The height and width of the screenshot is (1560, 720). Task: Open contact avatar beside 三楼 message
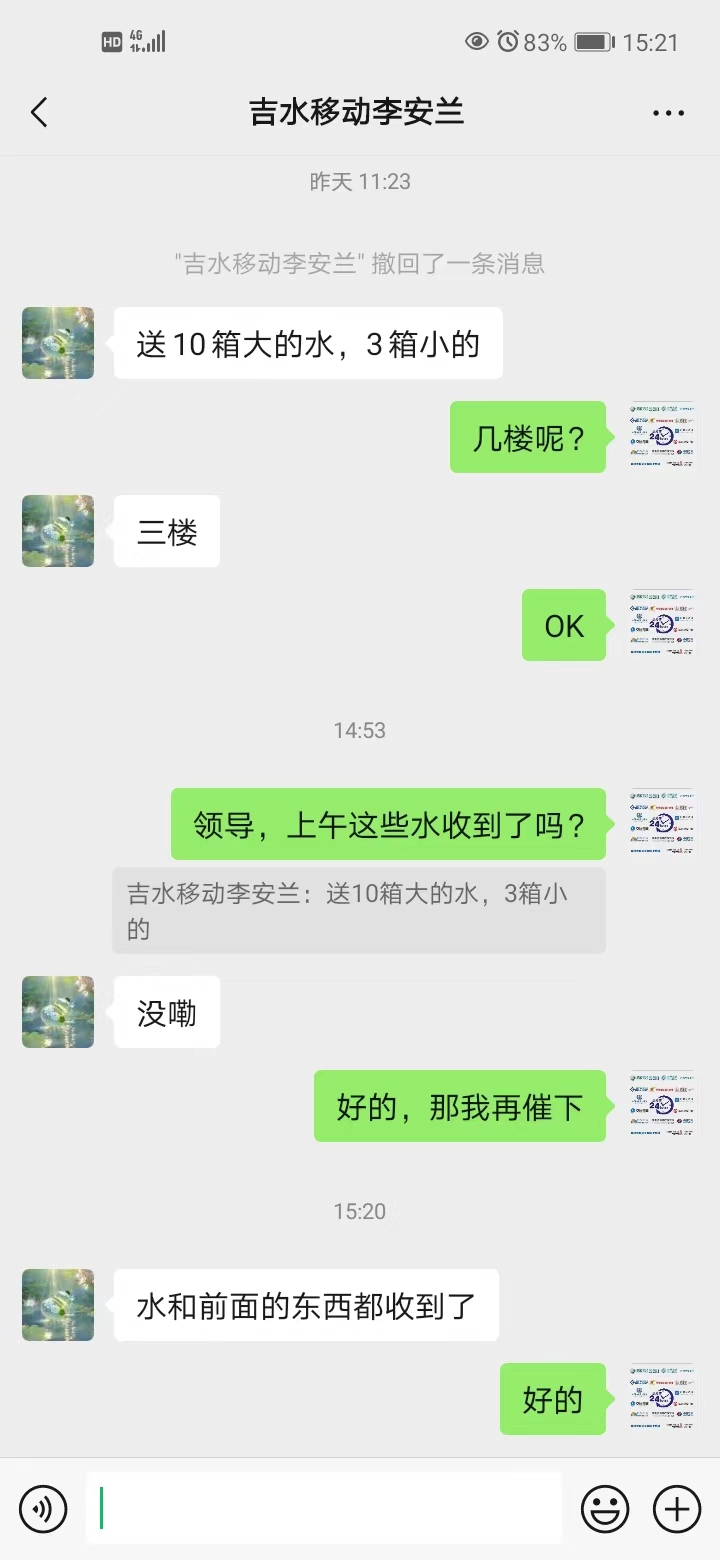pos(58,531)
